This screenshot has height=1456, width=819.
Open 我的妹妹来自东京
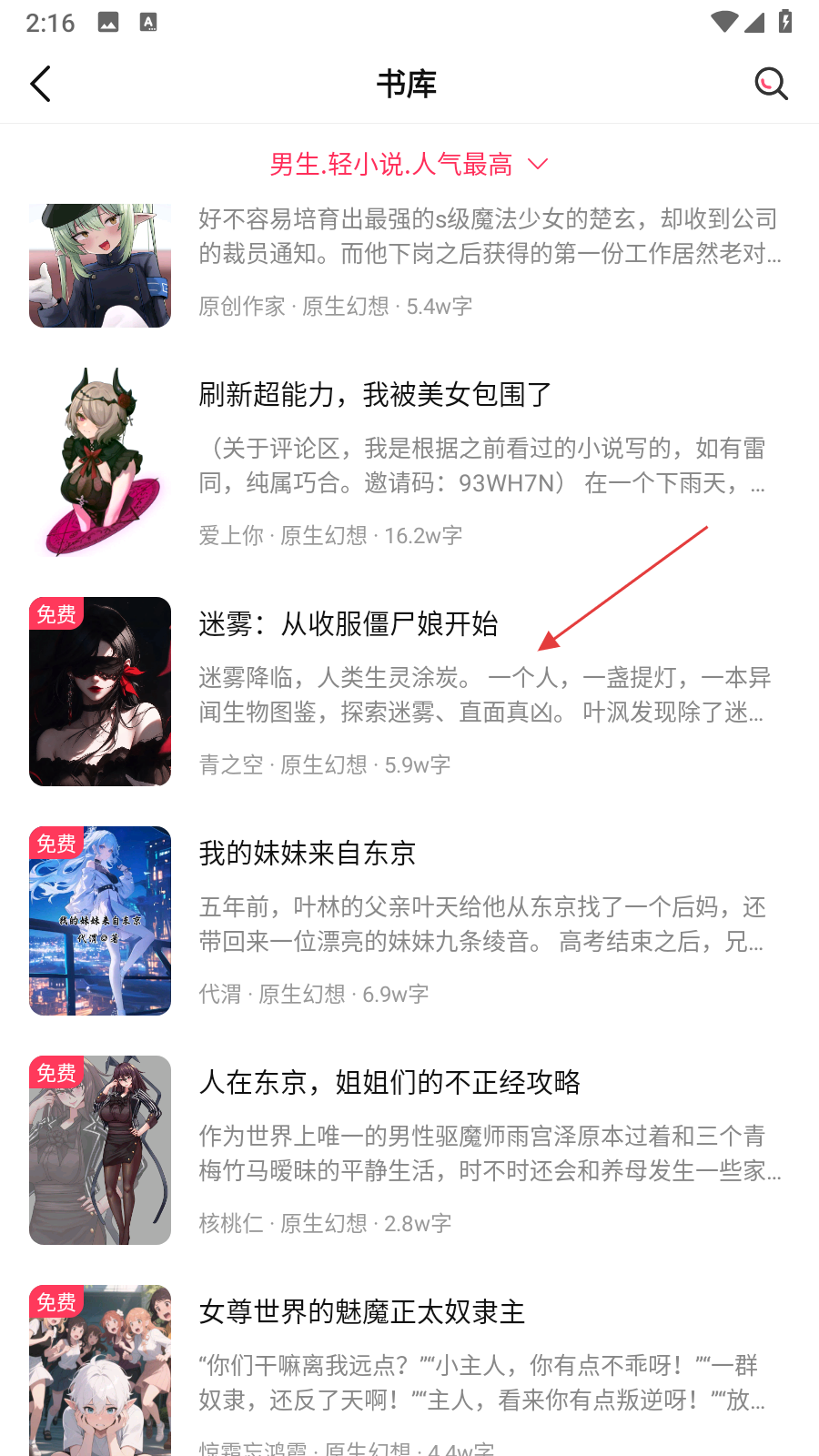(308, 854)
